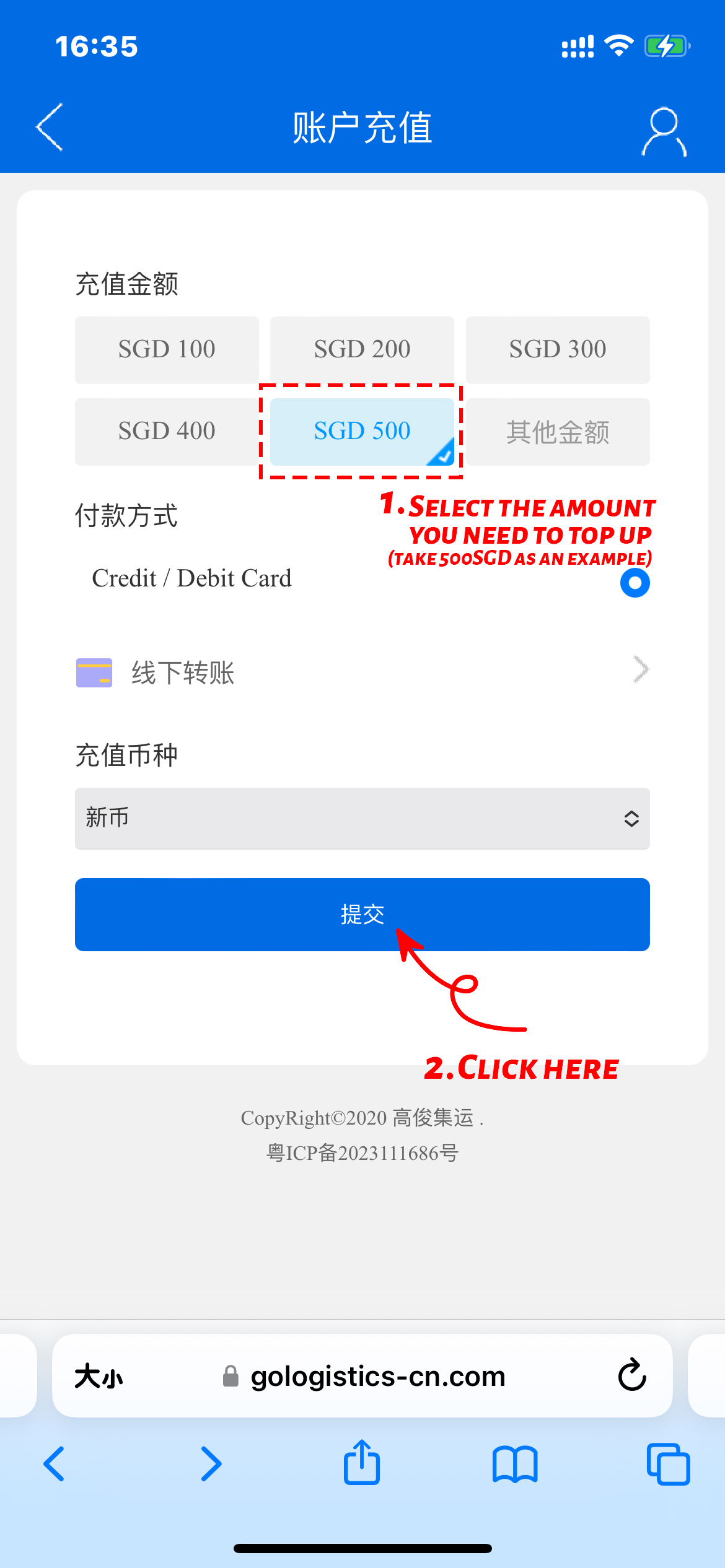Reload the gologistics-cn.com page
725x1568 pixels.
pos(632,1375)
